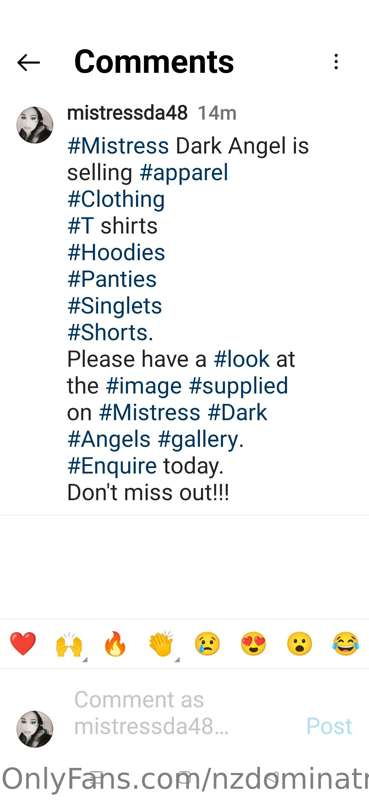The image size is (369, 800).
Task: Insert the clapping hands emoji
Action: pyautogui.click(x=161, y=644)
